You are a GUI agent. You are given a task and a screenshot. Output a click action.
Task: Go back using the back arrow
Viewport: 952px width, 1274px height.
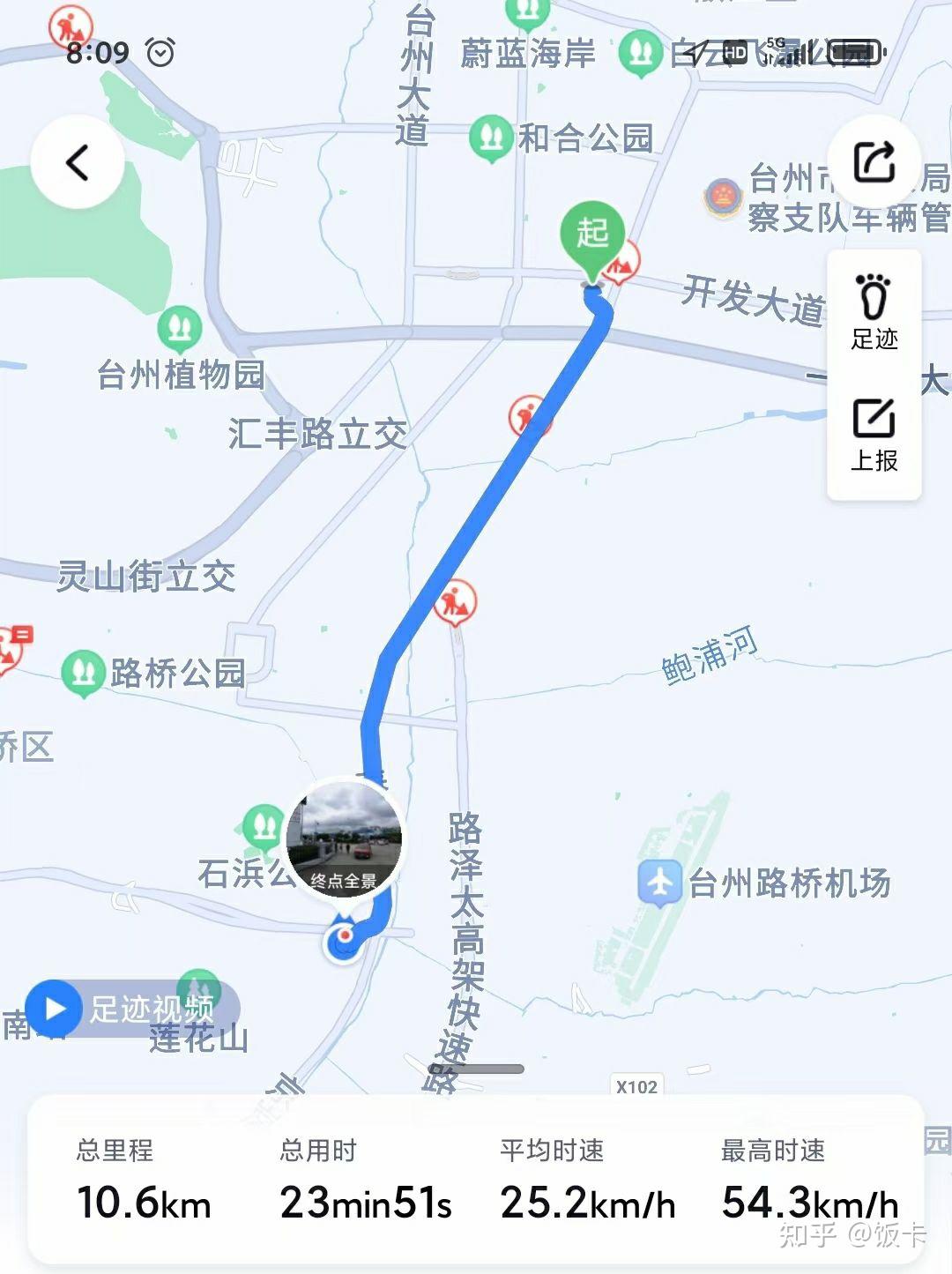click(78, 163)
